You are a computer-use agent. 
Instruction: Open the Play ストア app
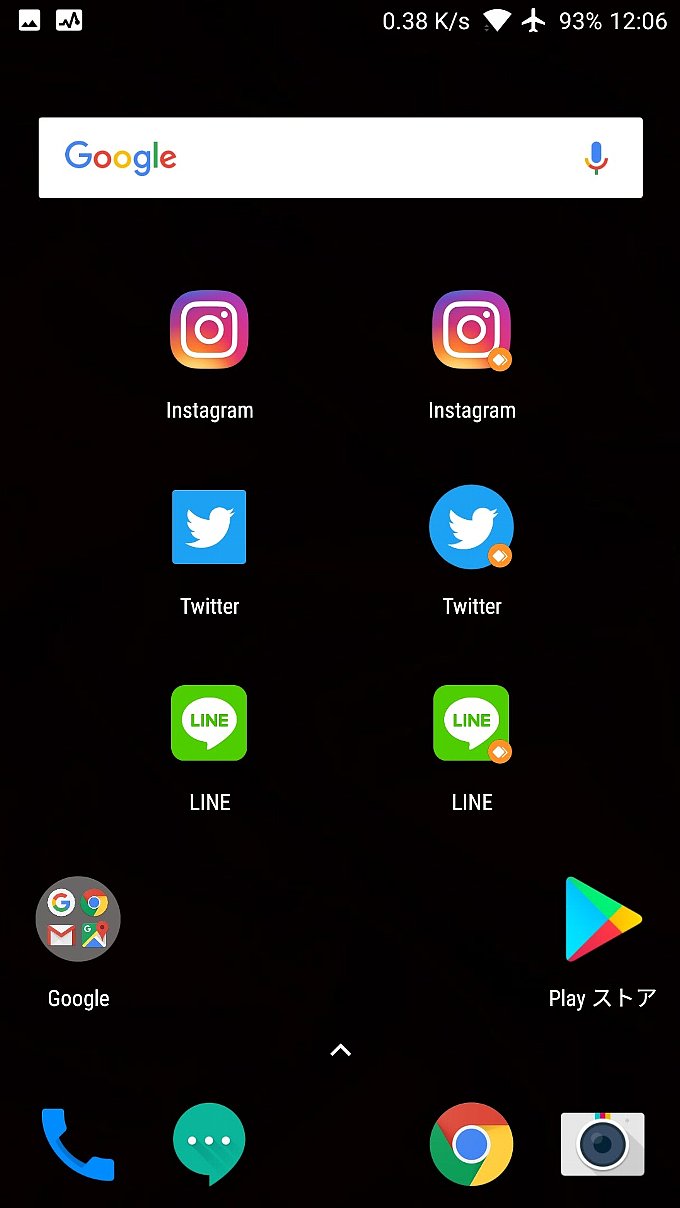(x=602, y=919)
